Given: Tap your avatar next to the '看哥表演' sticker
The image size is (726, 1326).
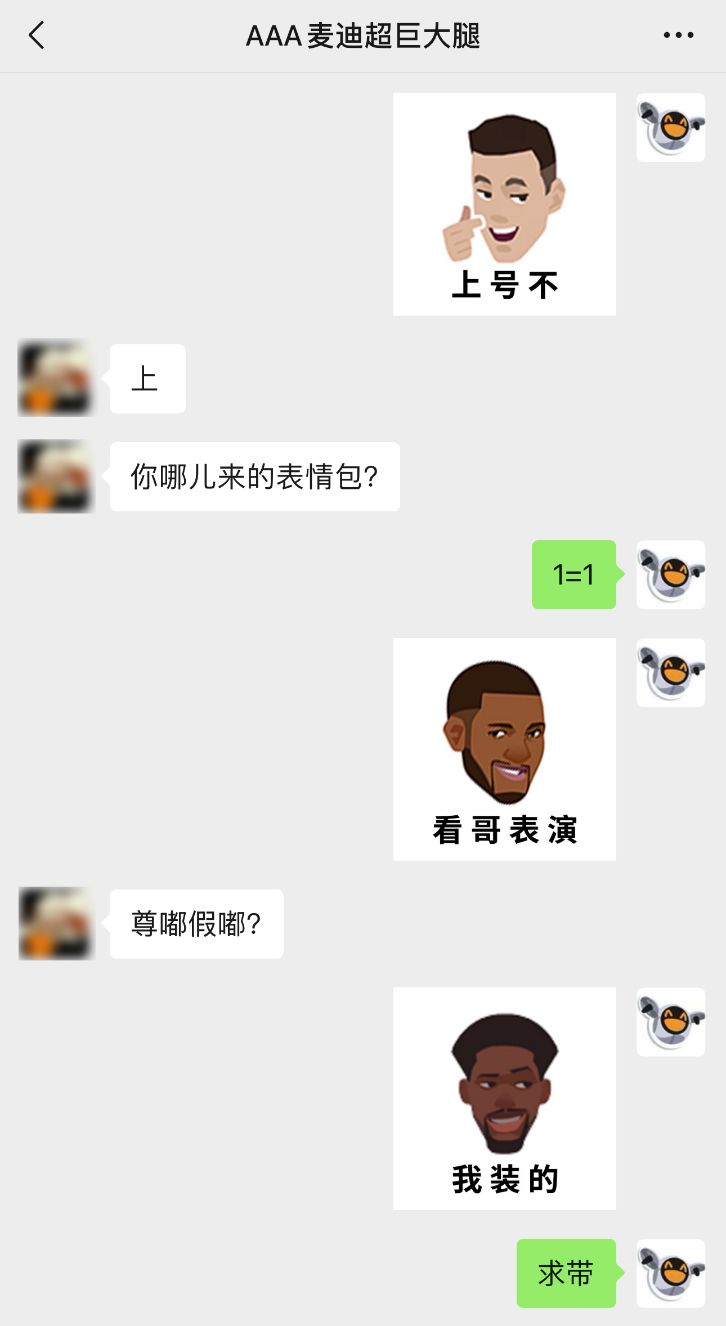Looking at the screenshot, I should [x=670, y=672].
